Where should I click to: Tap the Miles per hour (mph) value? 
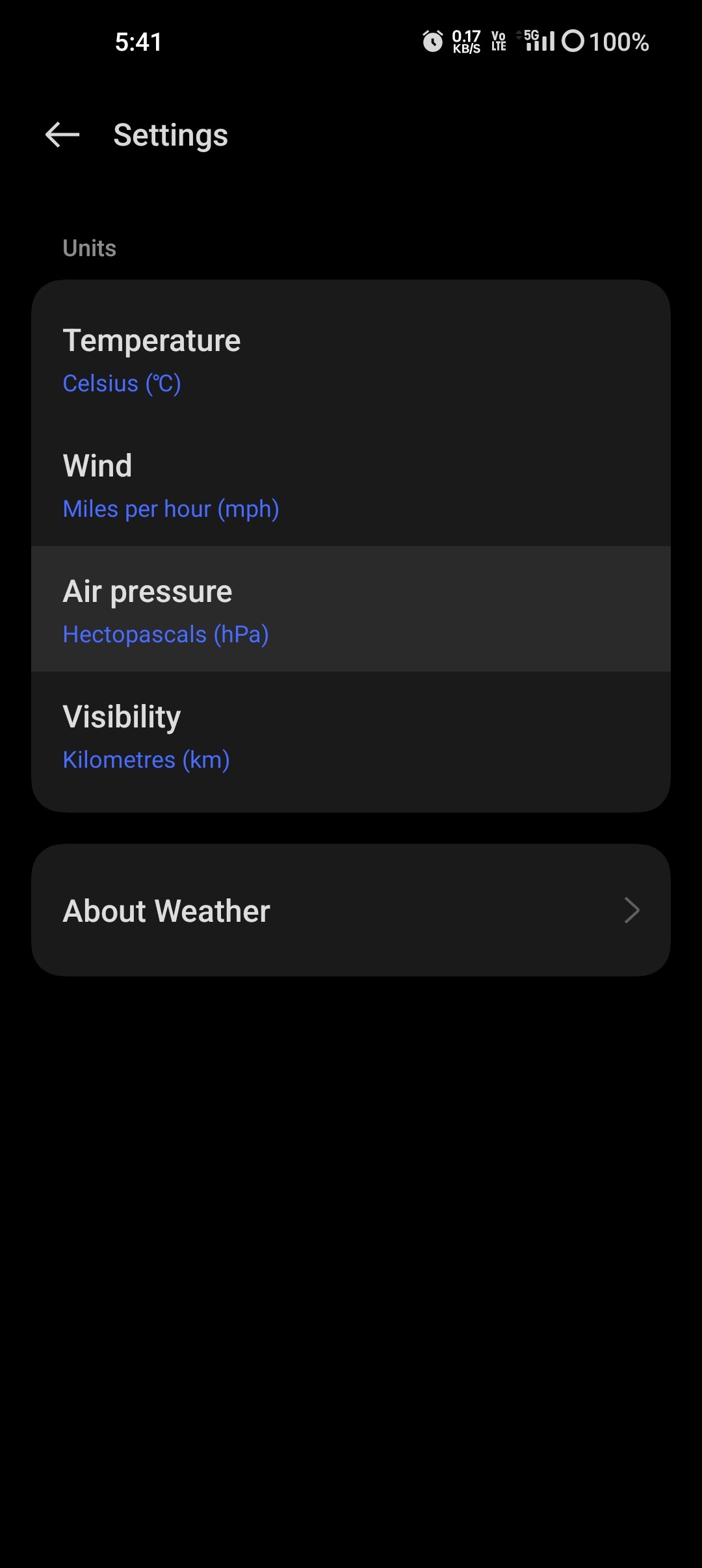[x=171, y=509]
